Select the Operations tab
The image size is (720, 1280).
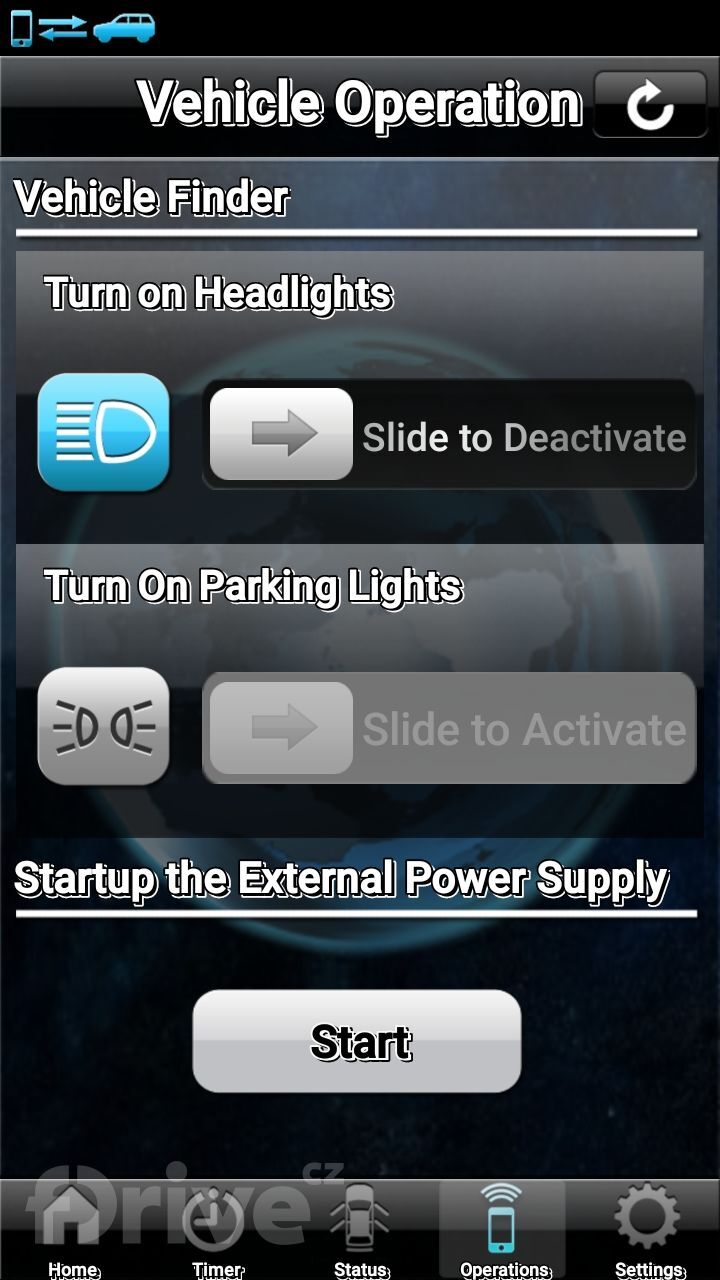(x=504, y=1230)
